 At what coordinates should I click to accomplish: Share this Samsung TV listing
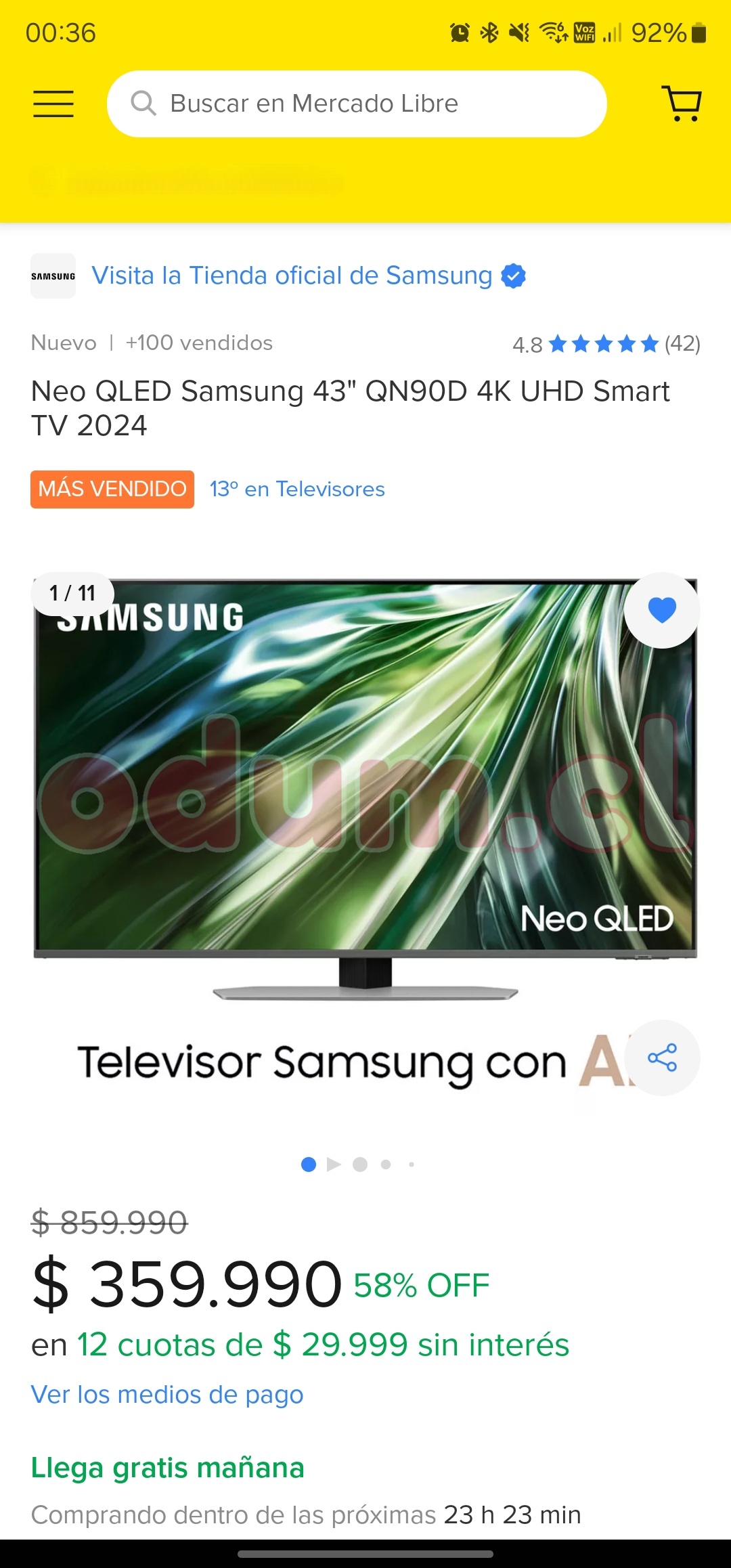(661, 1058)
